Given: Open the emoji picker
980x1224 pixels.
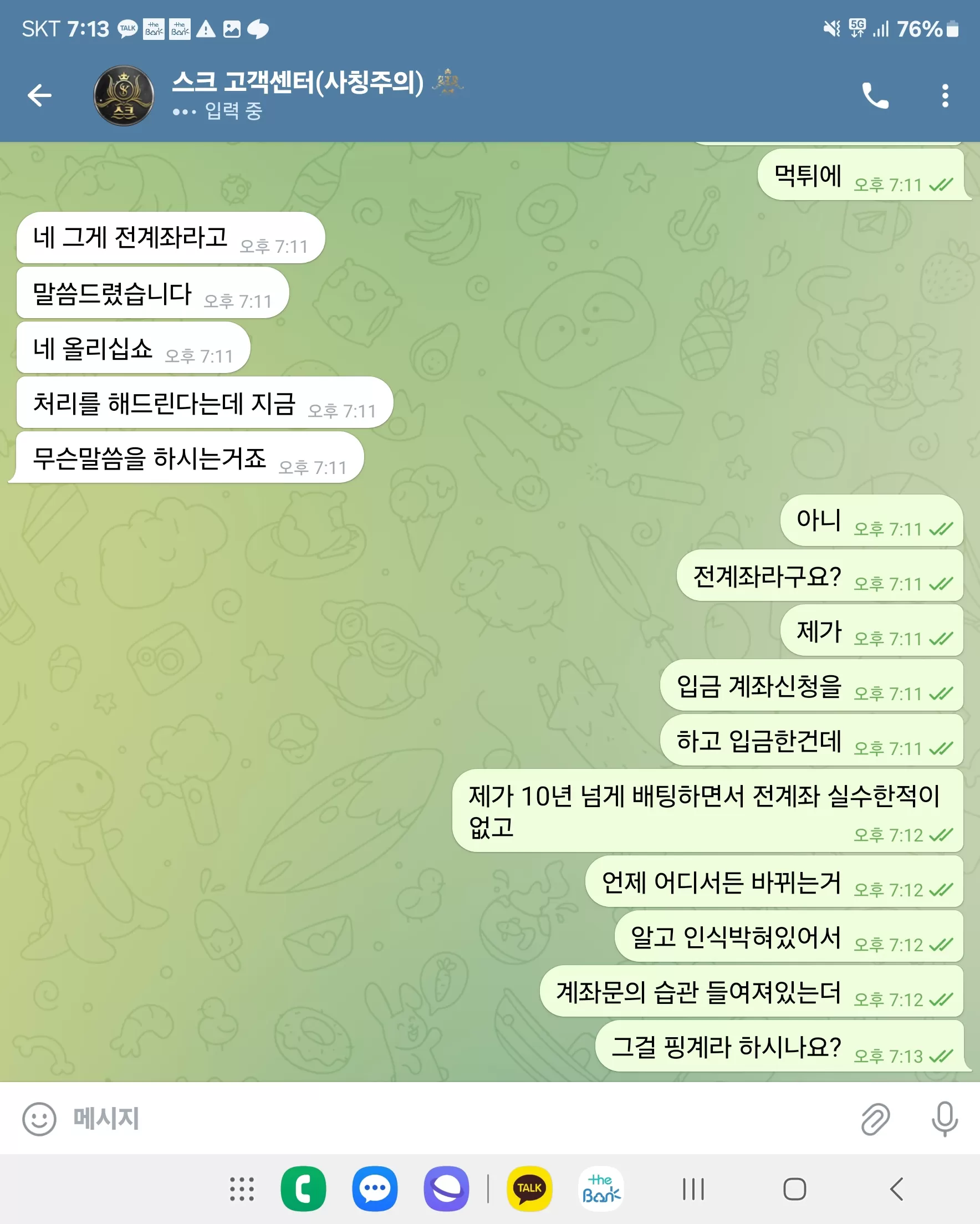Looking at the screenshot, I should (x=39, y=1119).
